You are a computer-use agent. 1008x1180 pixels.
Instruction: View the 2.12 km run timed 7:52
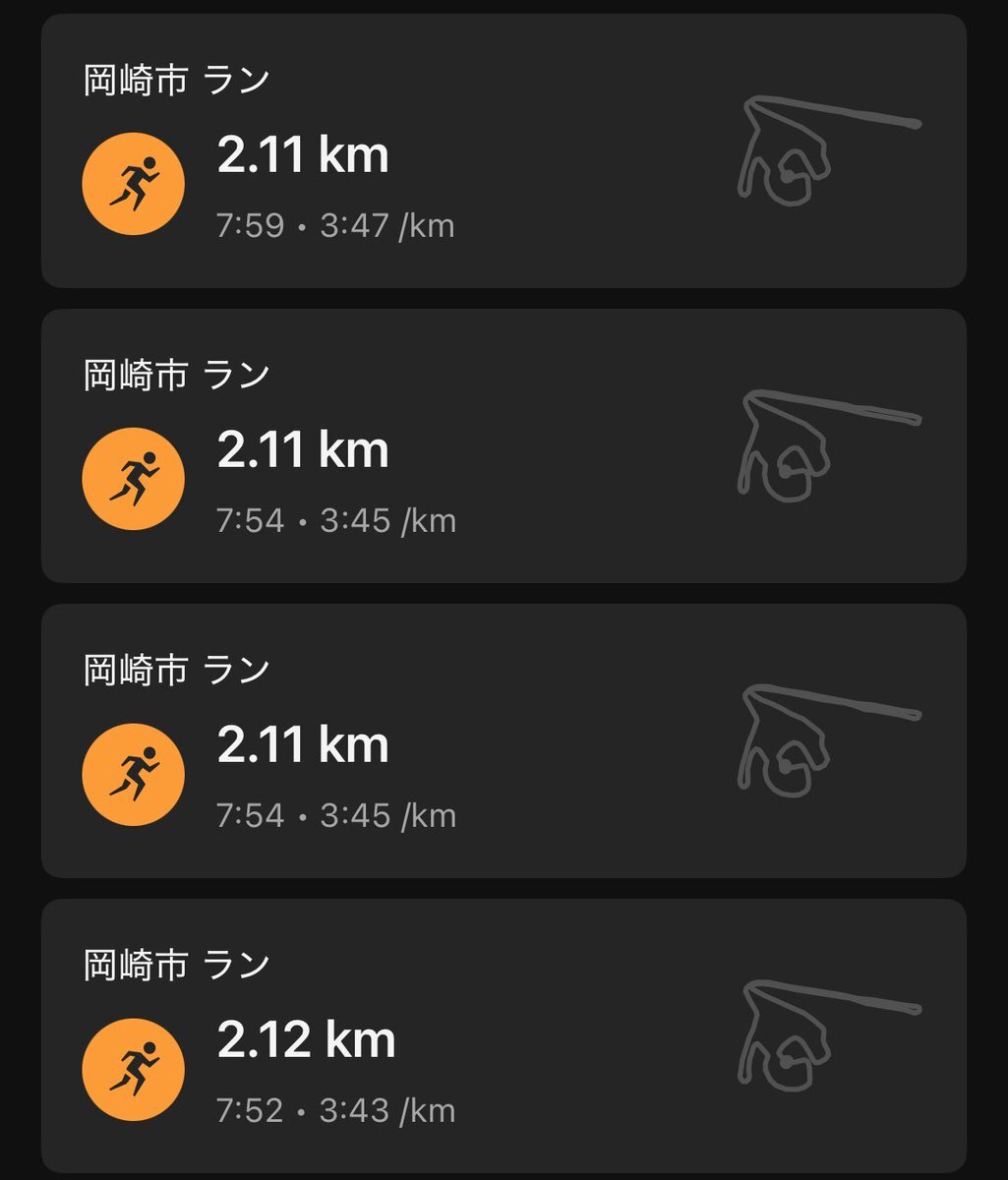(503, 1035)
